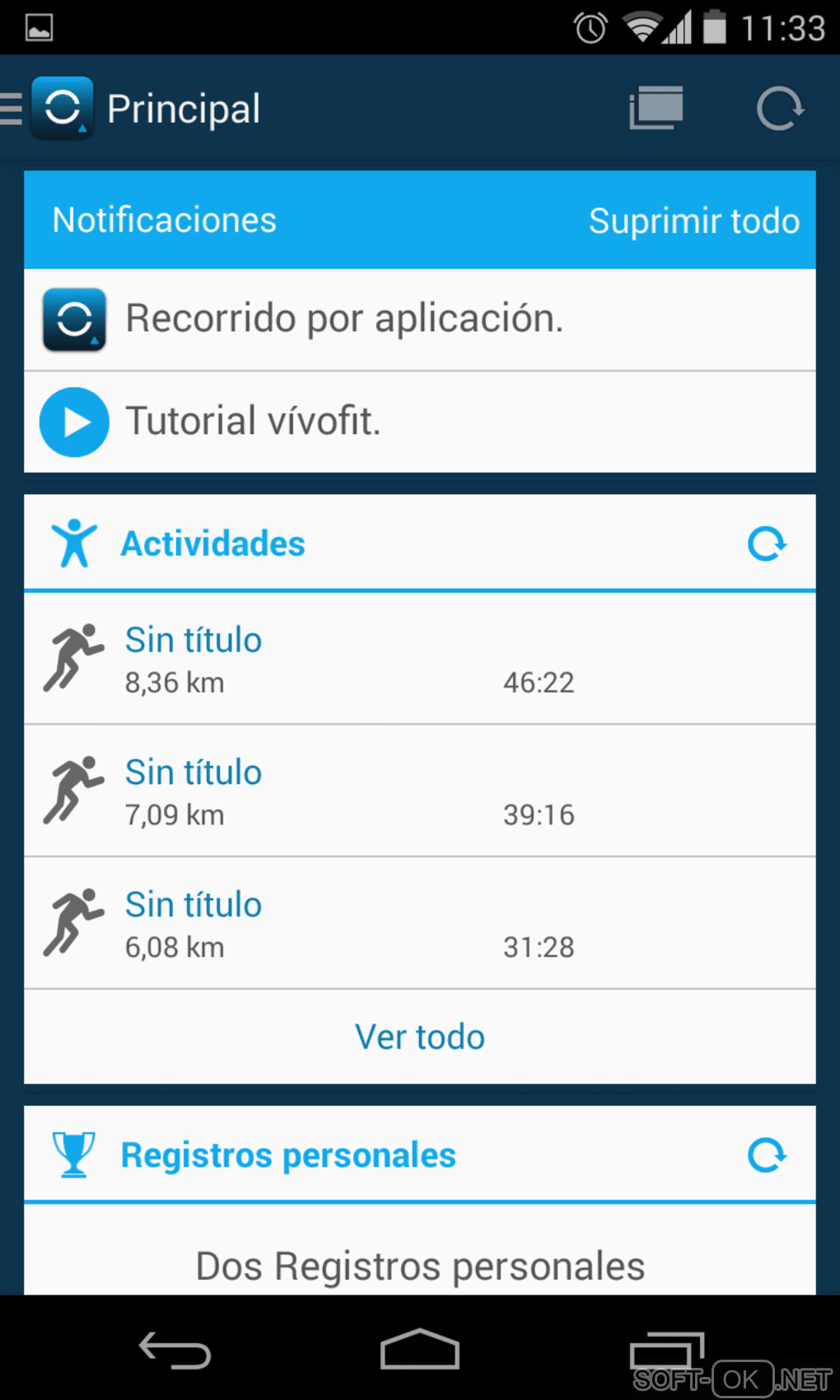Go back with the system back button
The image size is (840, 1400).
click(175, 1351)
